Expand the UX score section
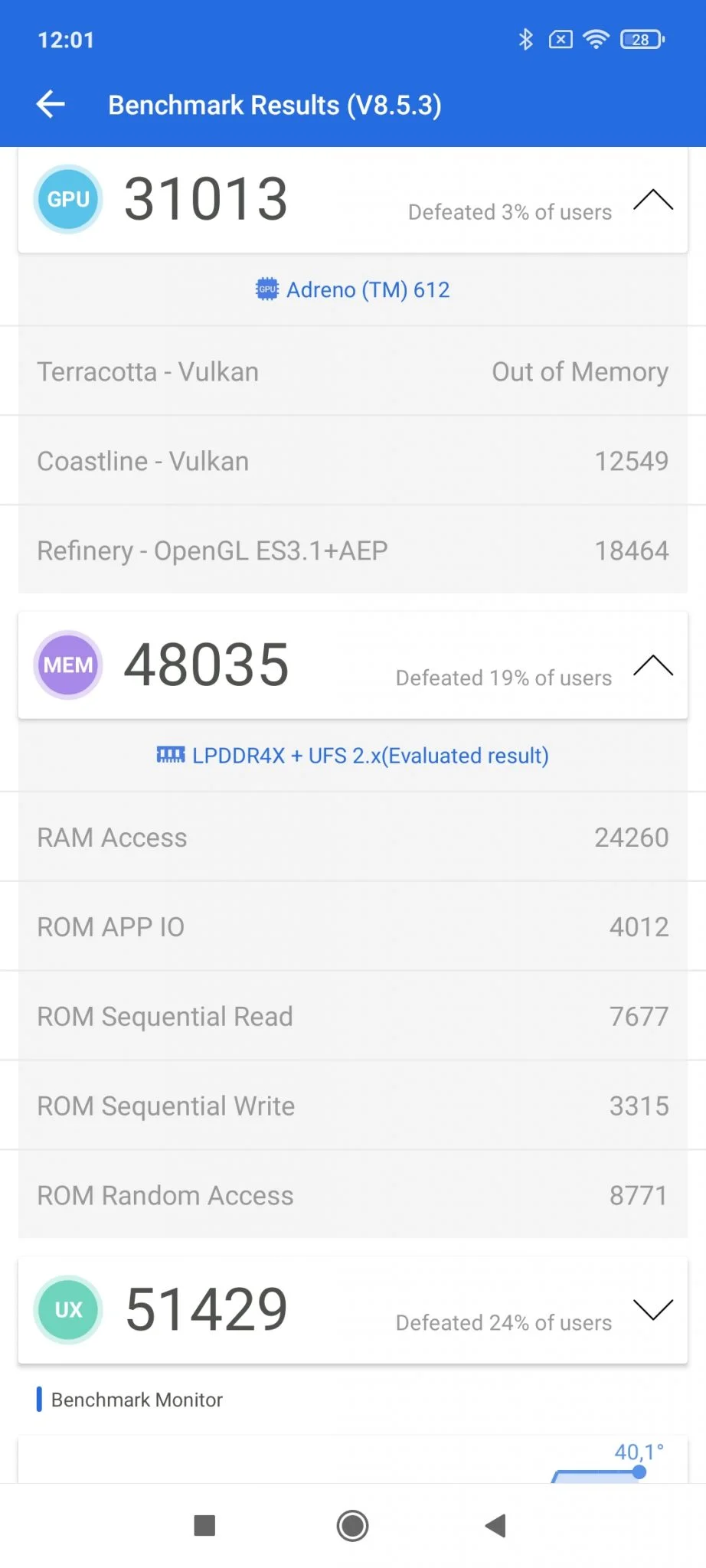This screenshot has height=1568, width=706. click(x=652, y=1309)
